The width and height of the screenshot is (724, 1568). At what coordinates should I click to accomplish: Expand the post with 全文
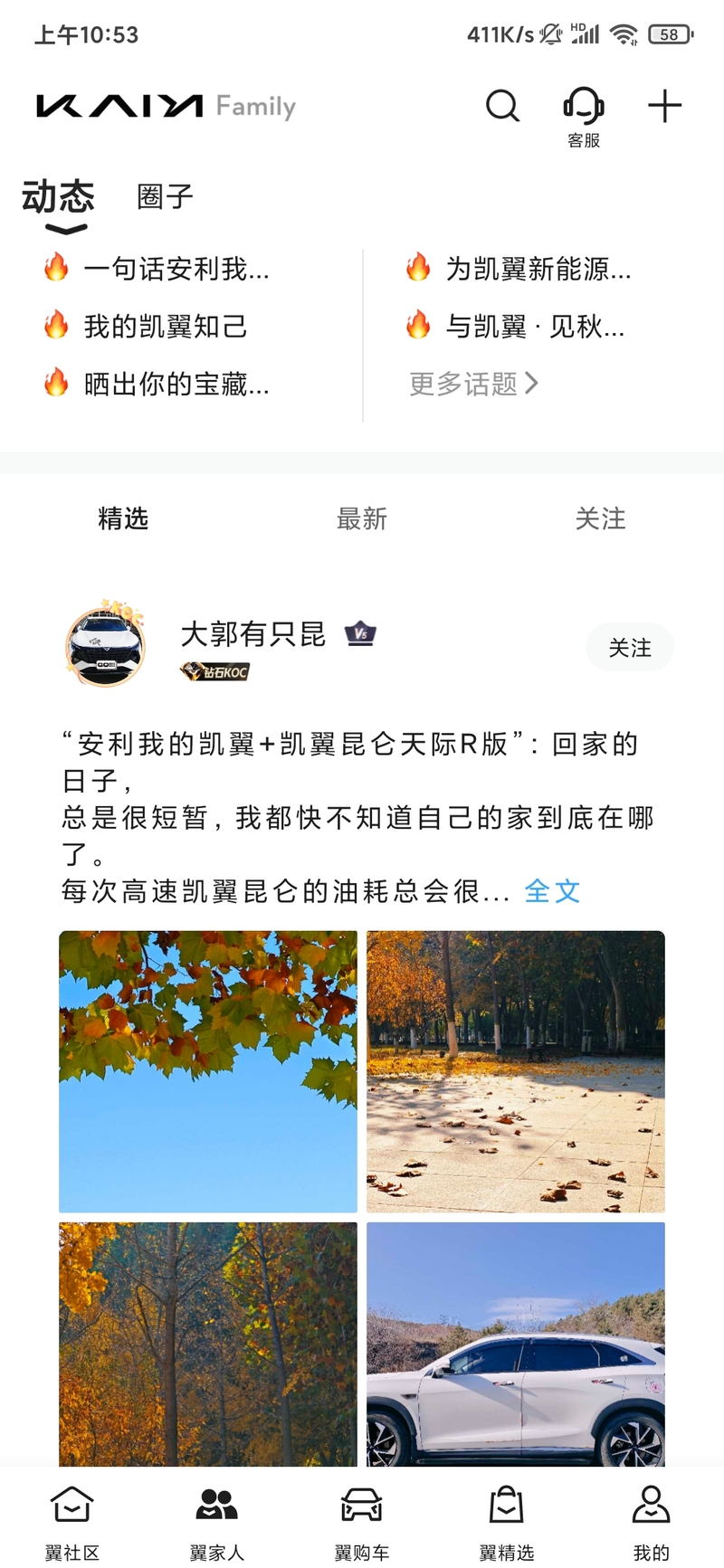552,891
